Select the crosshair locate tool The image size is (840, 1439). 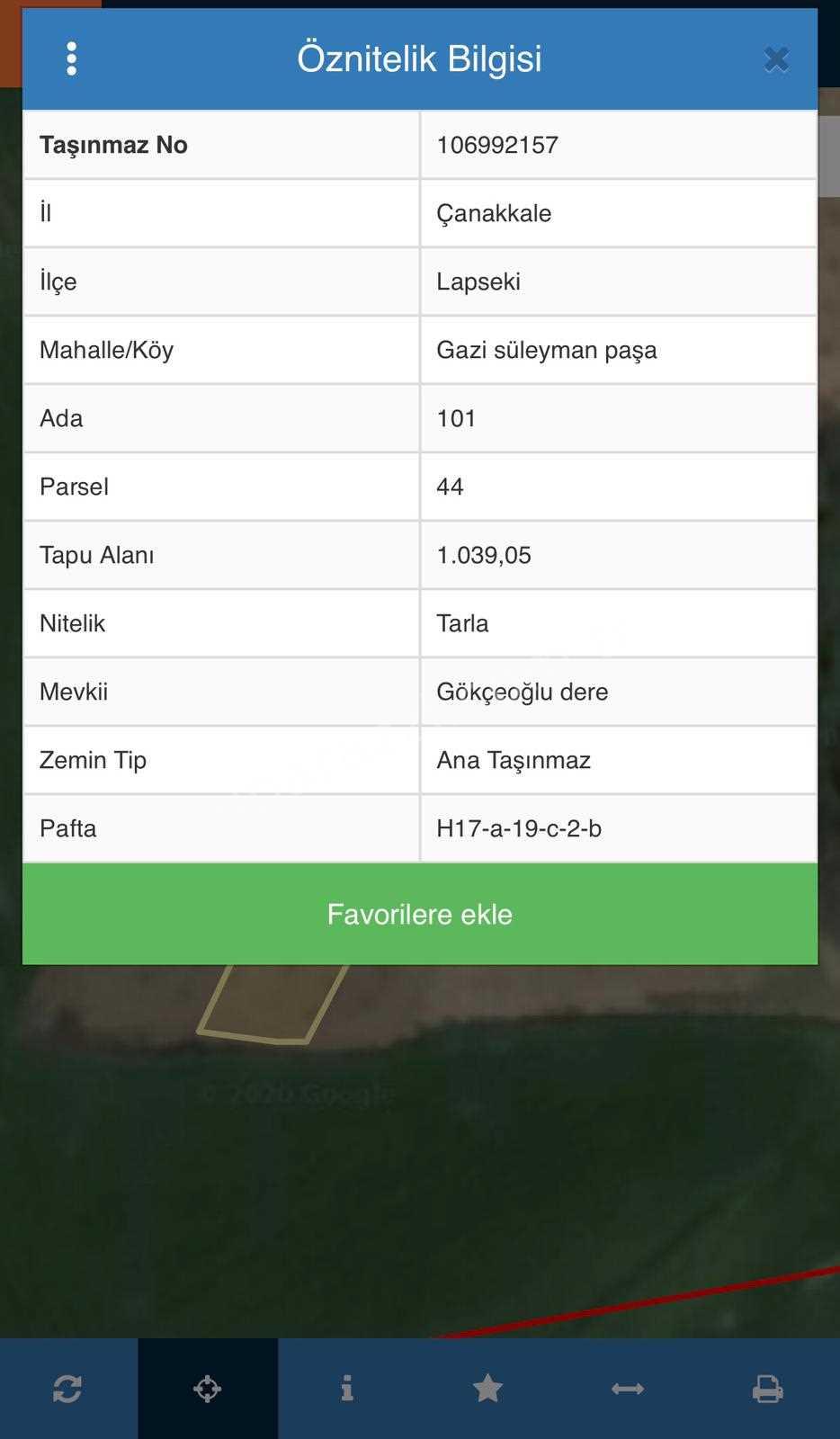coord(208,1389)
